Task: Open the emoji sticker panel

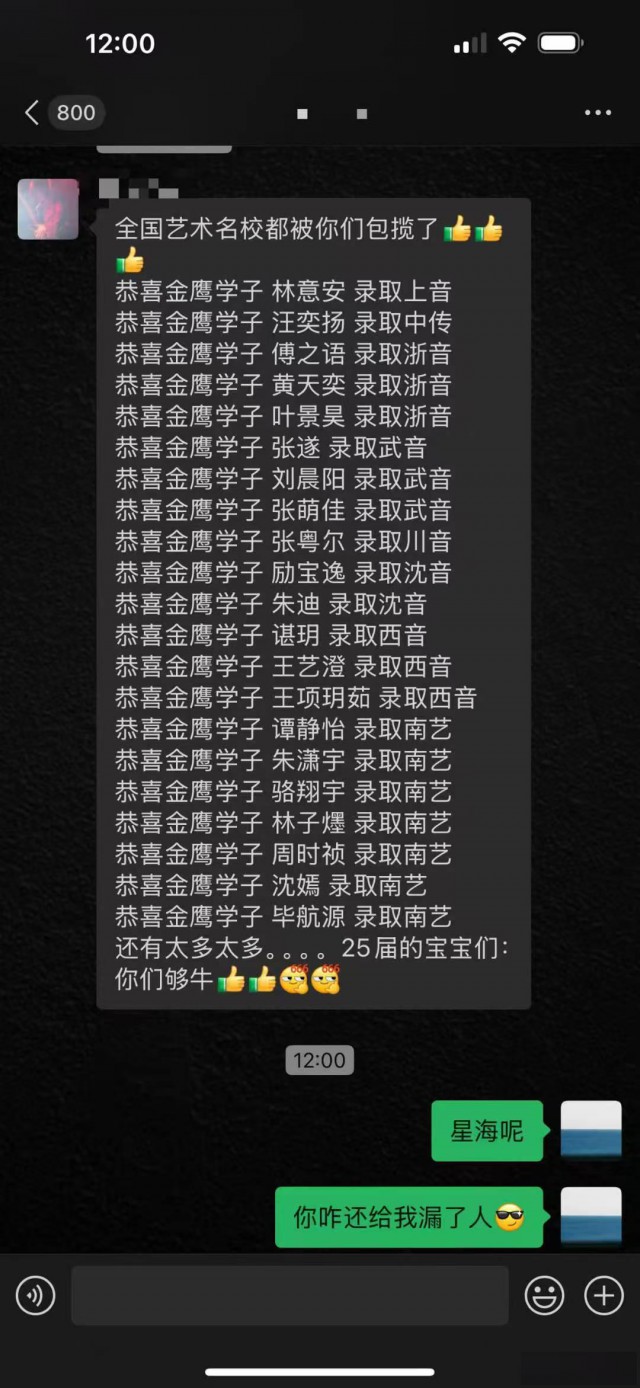Action: point(544,1297)
